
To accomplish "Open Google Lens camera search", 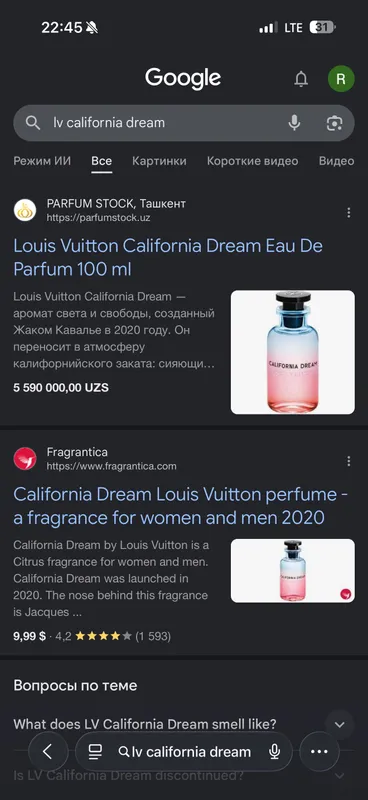I will (x=334, y=123).
